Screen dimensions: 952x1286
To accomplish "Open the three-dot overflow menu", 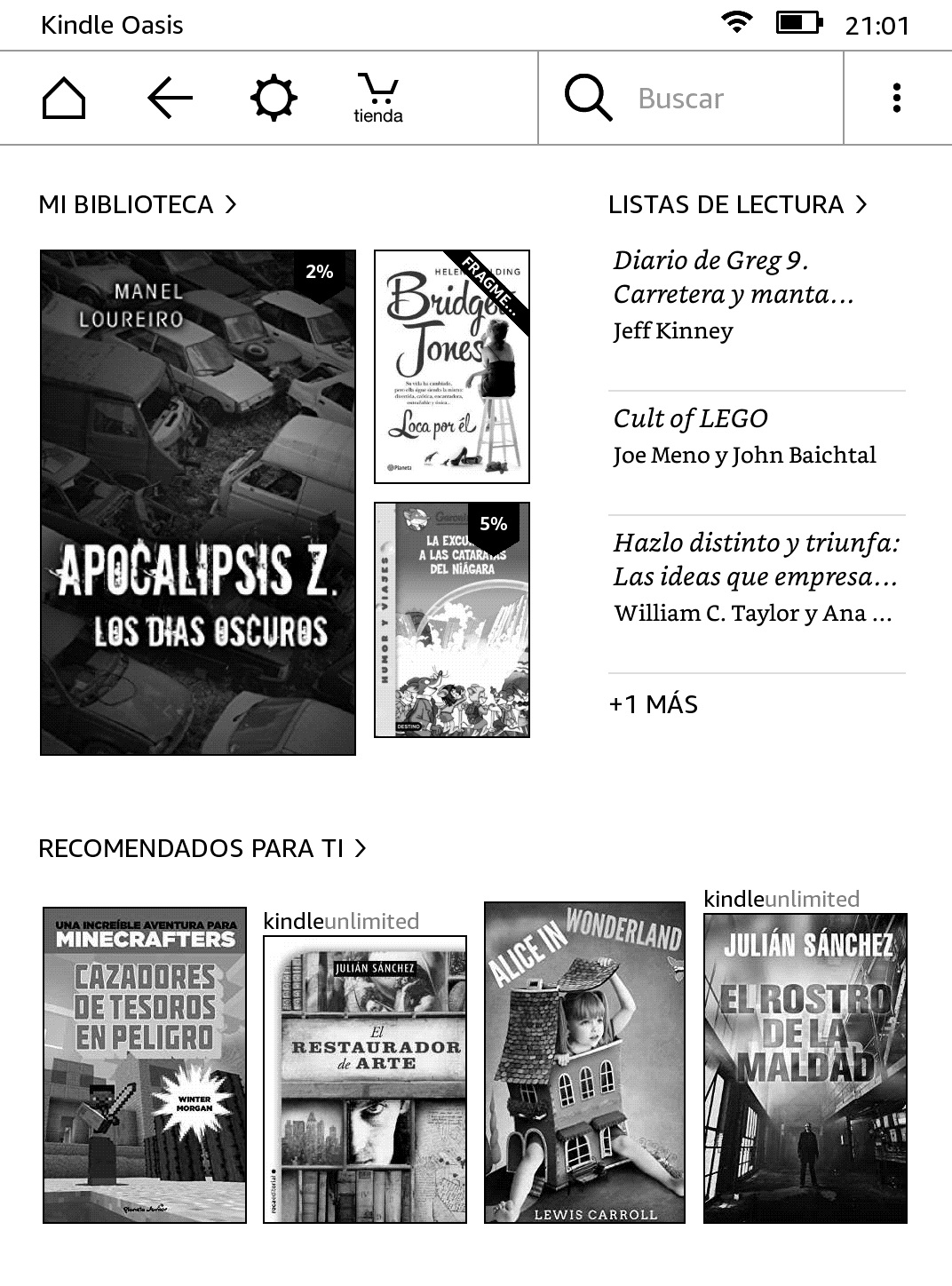I will (x=897, y=98).
